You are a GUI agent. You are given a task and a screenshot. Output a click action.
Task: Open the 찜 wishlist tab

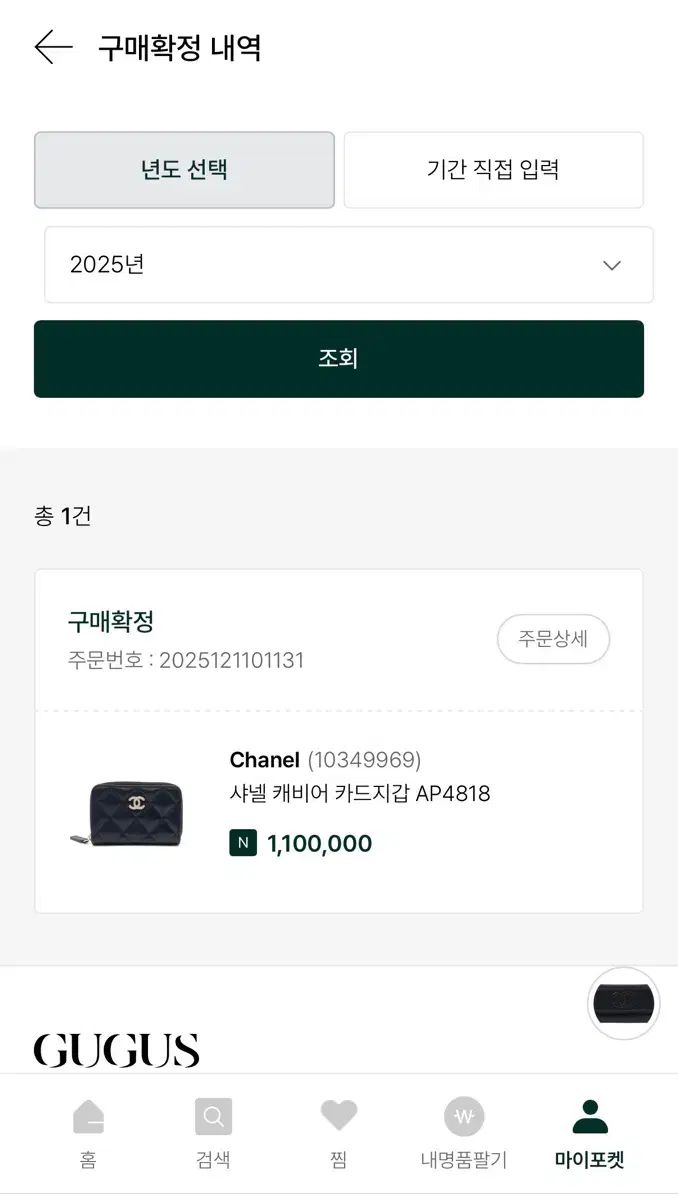click(x=338, y=1134)
